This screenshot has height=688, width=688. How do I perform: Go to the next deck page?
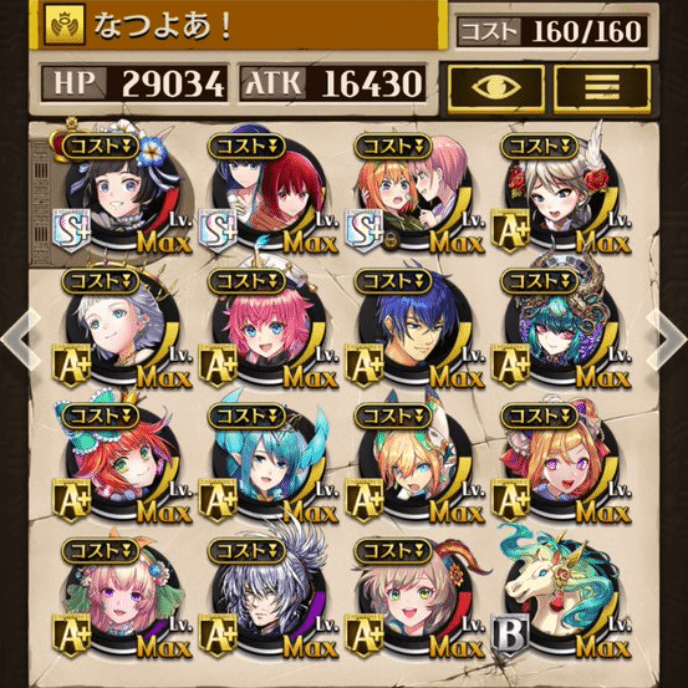tap(668, 338)
